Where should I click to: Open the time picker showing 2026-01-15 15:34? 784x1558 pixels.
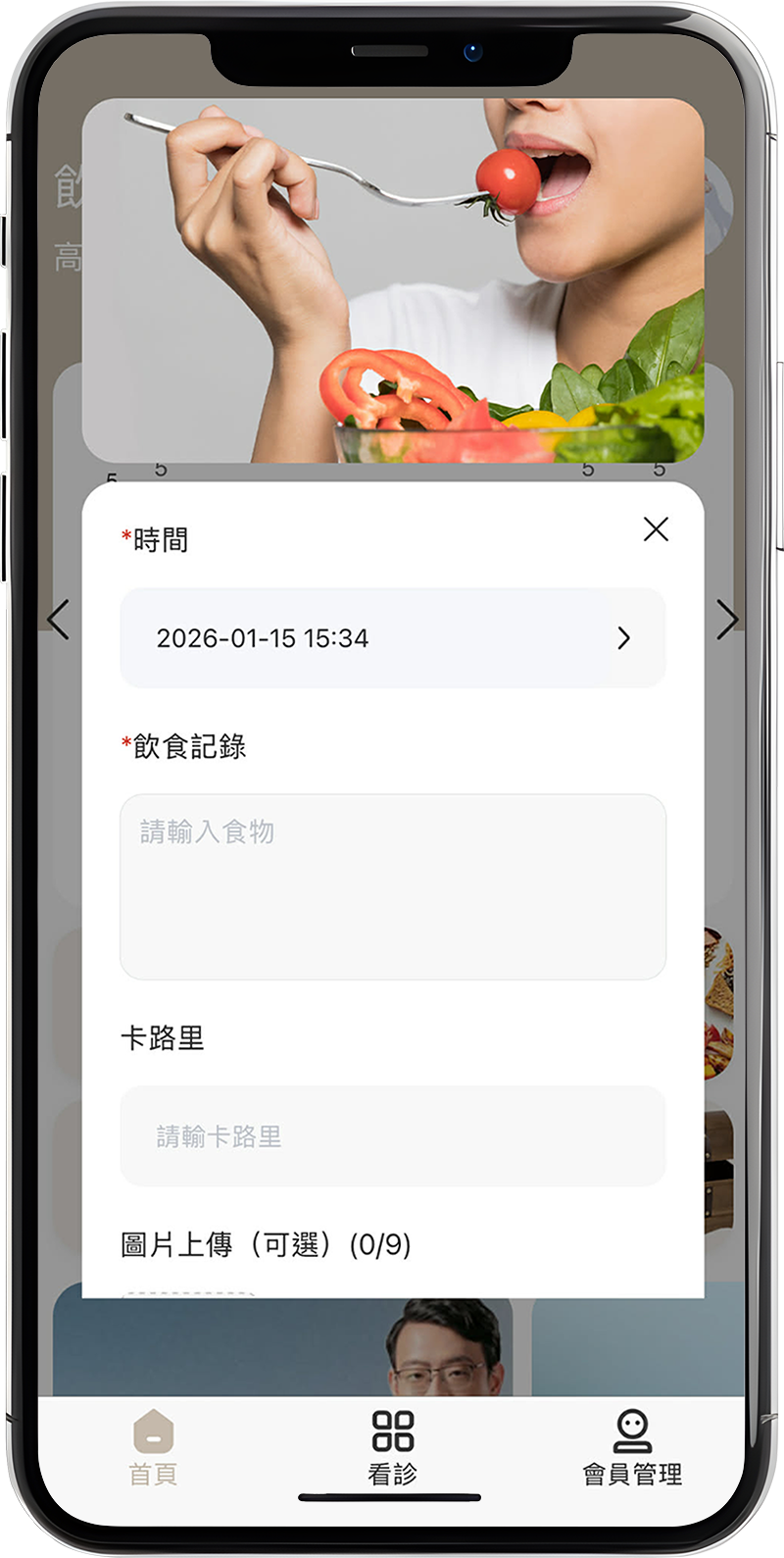coord(392,638)
